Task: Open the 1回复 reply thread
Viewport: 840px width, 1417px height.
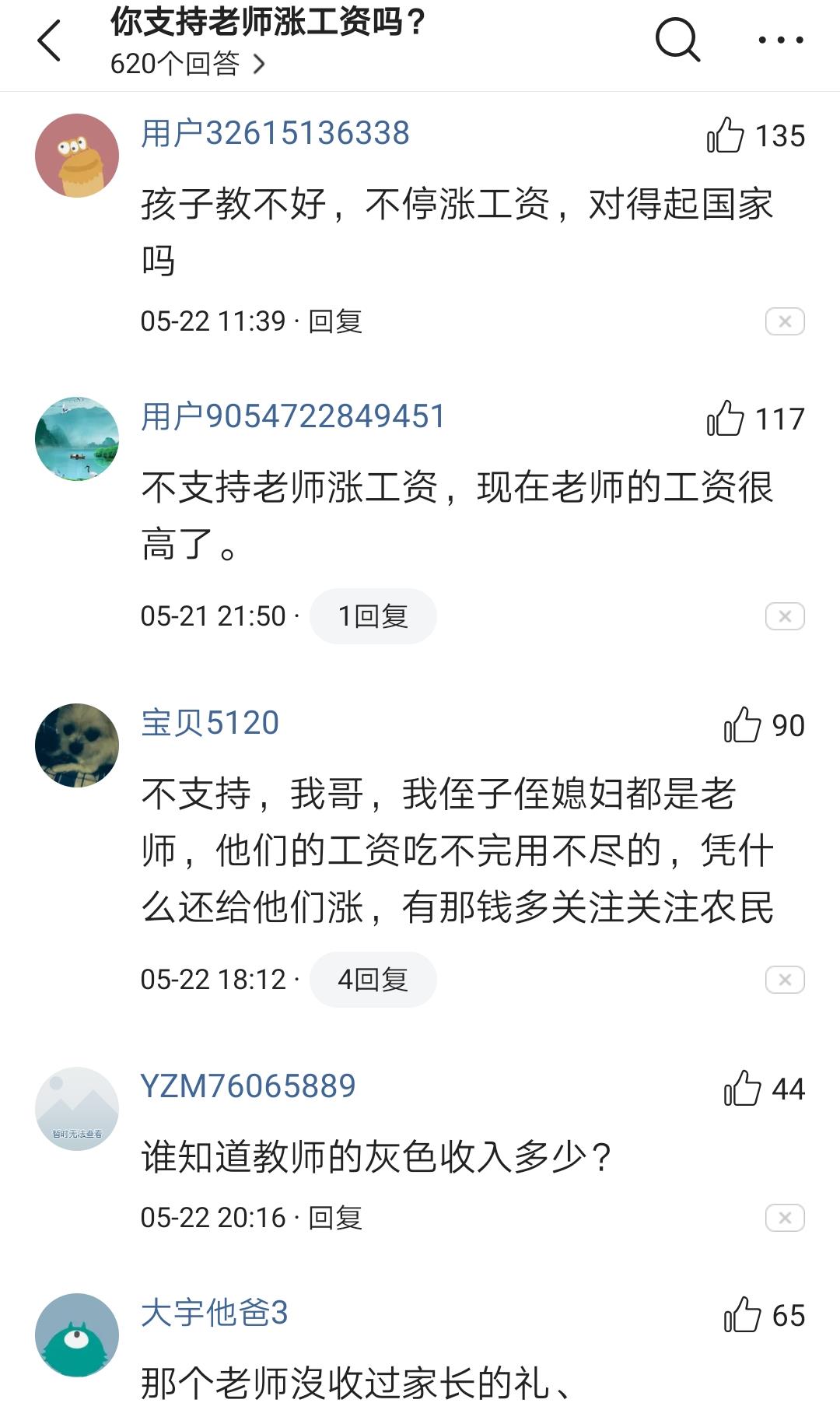Action: pyautogui.click(x=371, y=615)
